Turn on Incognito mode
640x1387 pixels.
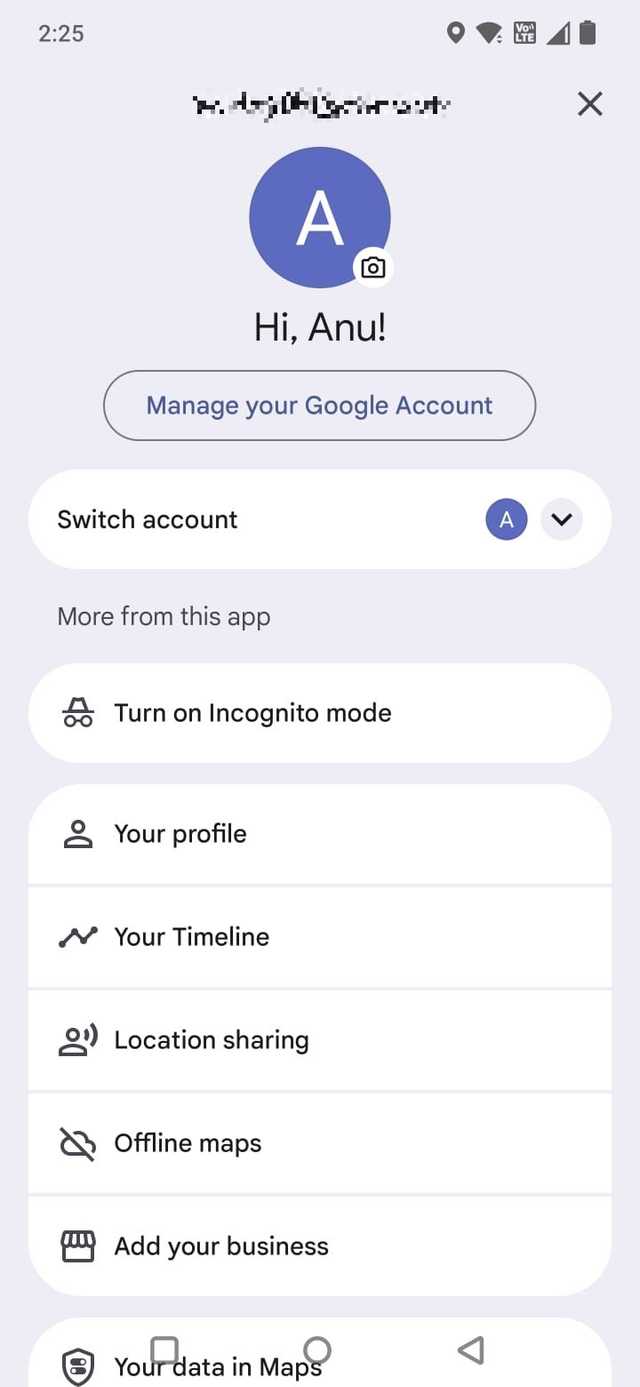pos(319,713)
